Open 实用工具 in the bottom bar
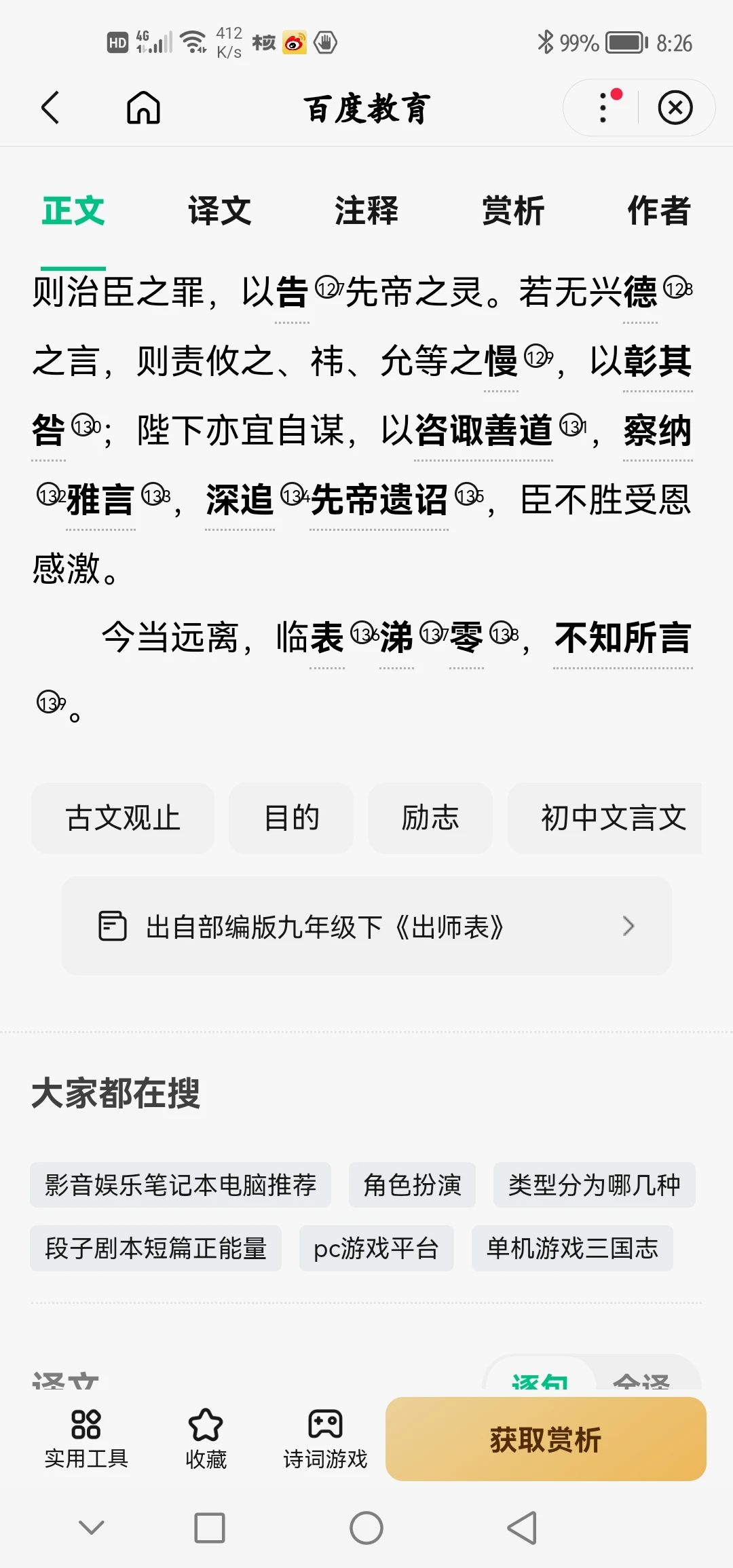 tap(86, 1438)
